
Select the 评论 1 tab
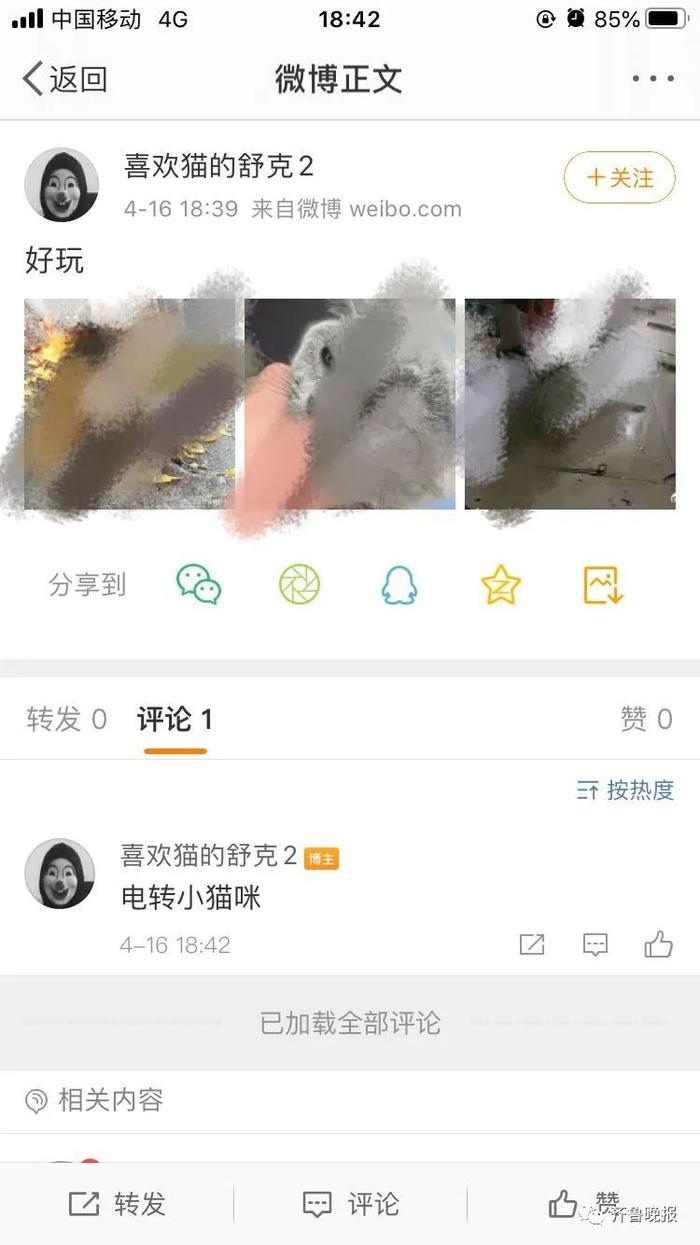click(175, 719)
